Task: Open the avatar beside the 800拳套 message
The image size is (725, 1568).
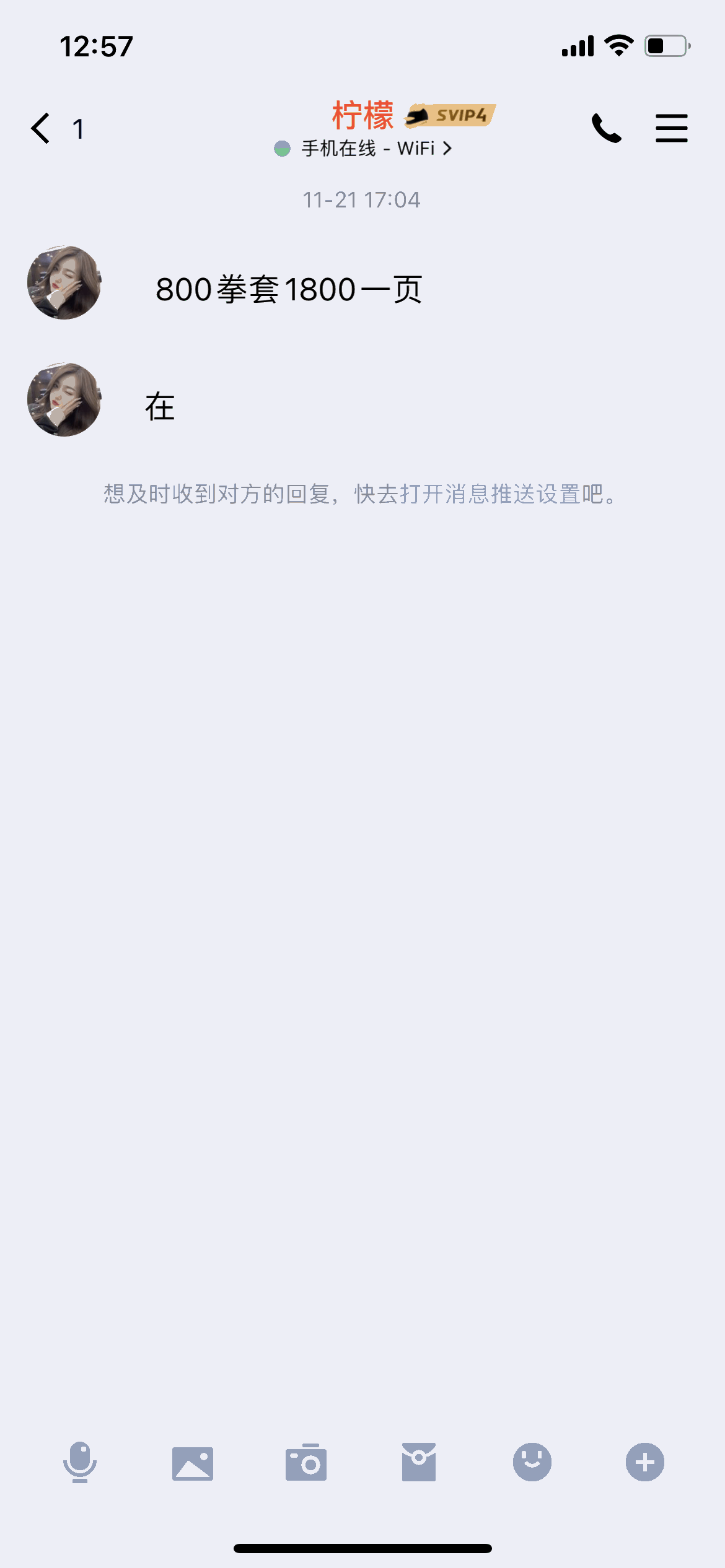Action: click(x=64, y=283)
